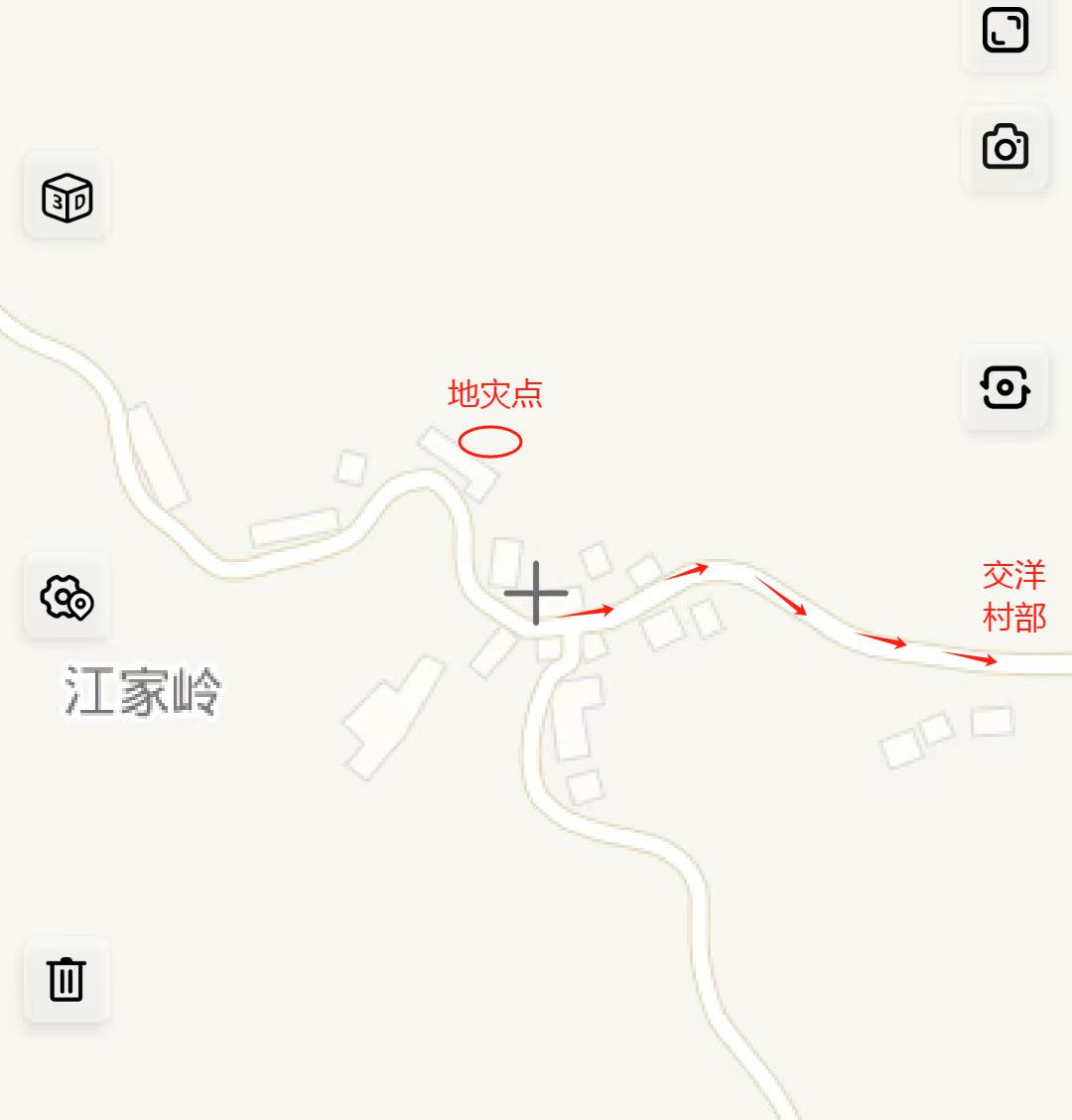This screenshot has height=1120, width=1072.
Task: Take a screenshot with the camera icon
Action: coord(1005,148)
